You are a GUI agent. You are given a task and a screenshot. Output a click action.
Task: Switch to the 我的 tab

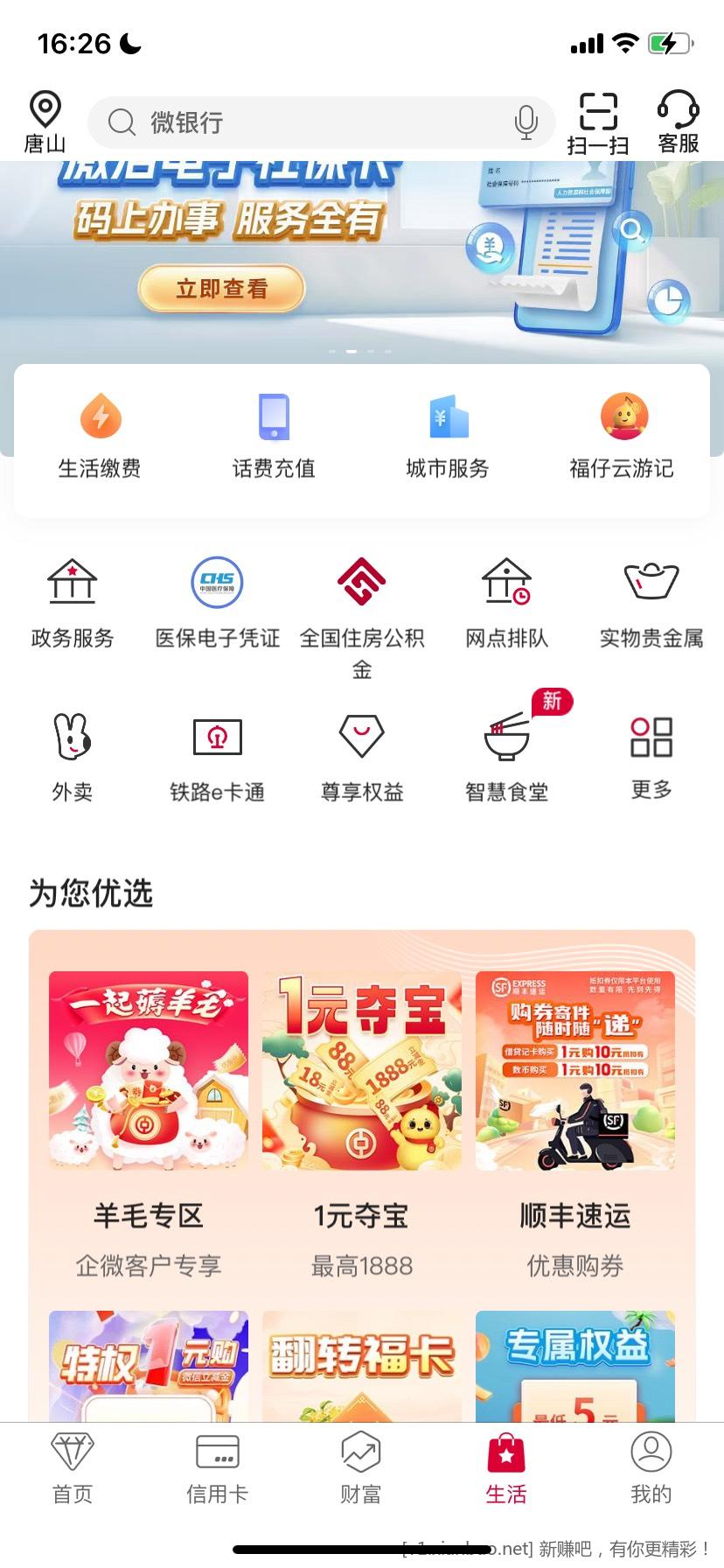tap(651, 1469)
